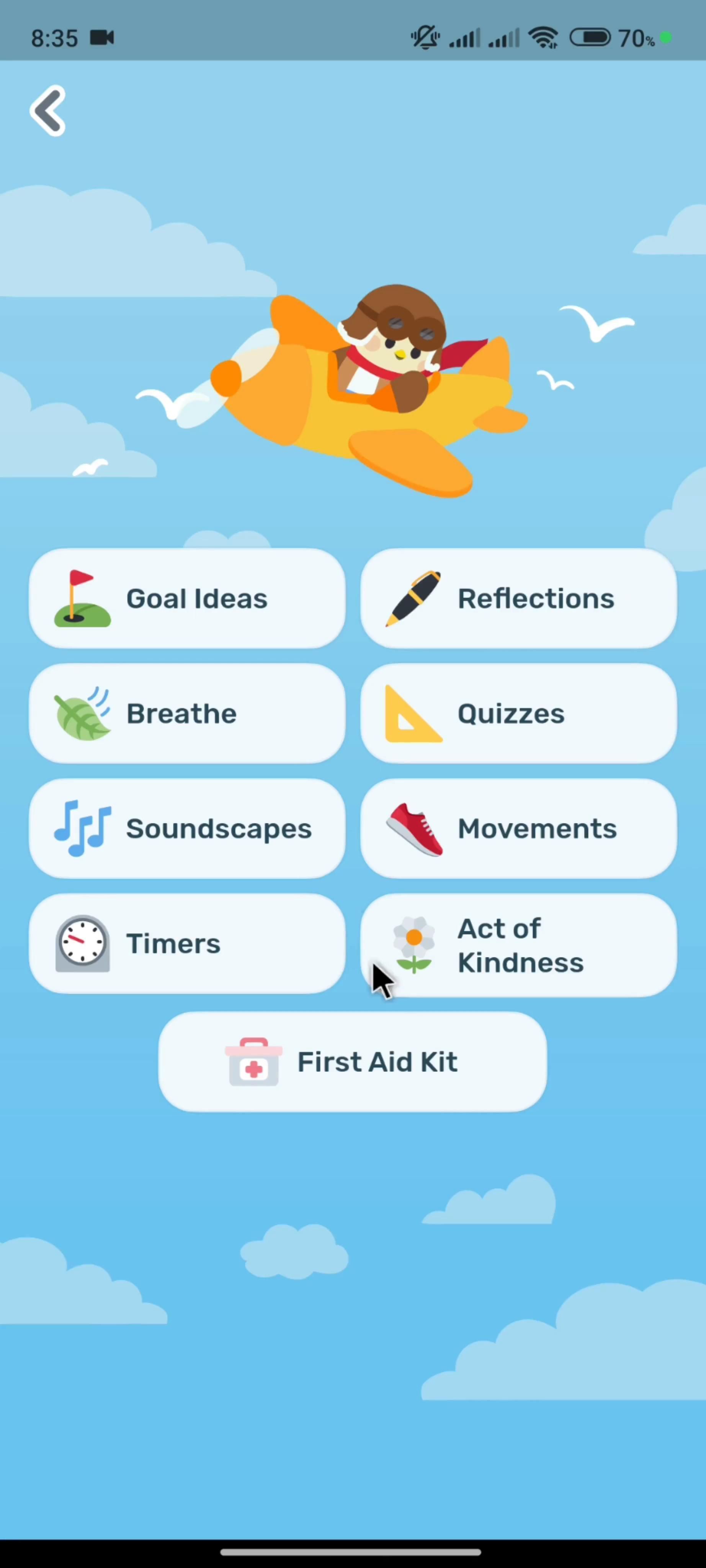
Task: Open the First Aid Kit
Action: point(352,1062)
